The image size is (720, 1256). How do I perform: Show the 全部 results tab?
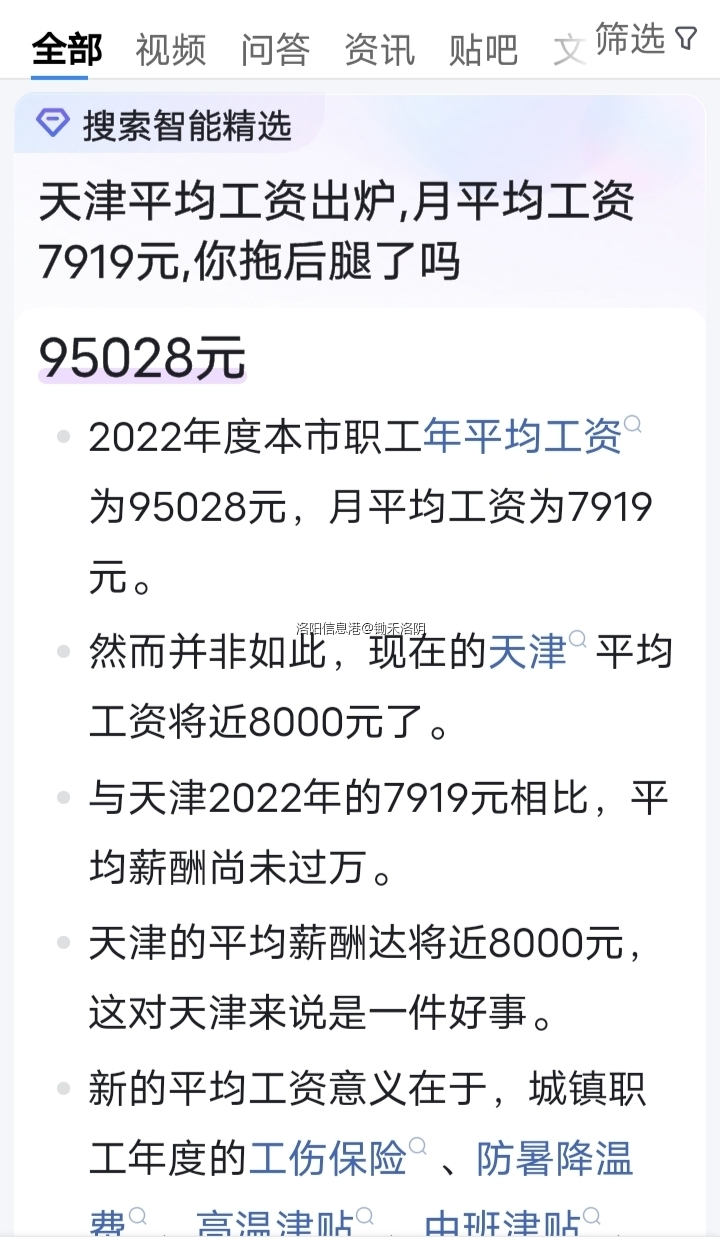tap(67, 49)
